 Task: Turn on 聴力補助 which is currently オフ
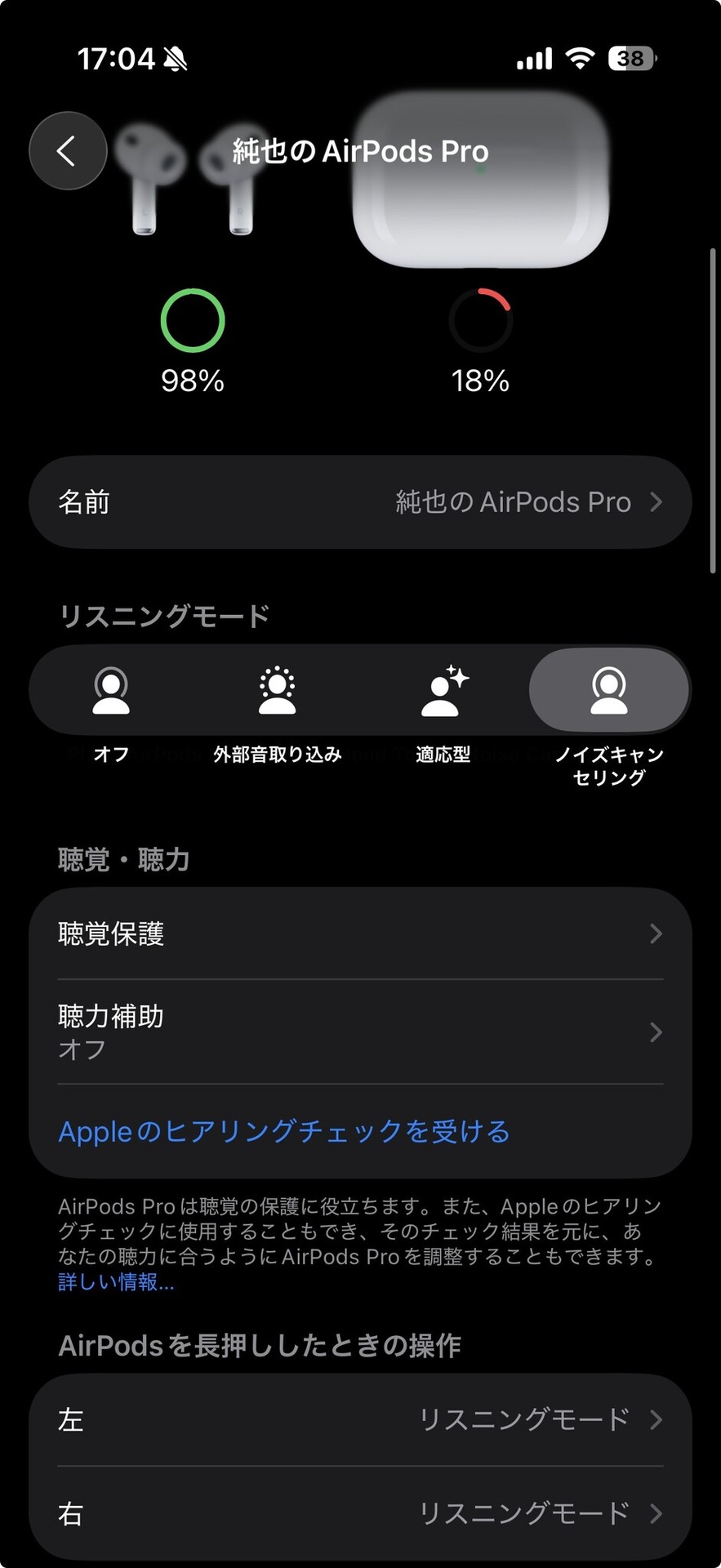pos(360,1031)
